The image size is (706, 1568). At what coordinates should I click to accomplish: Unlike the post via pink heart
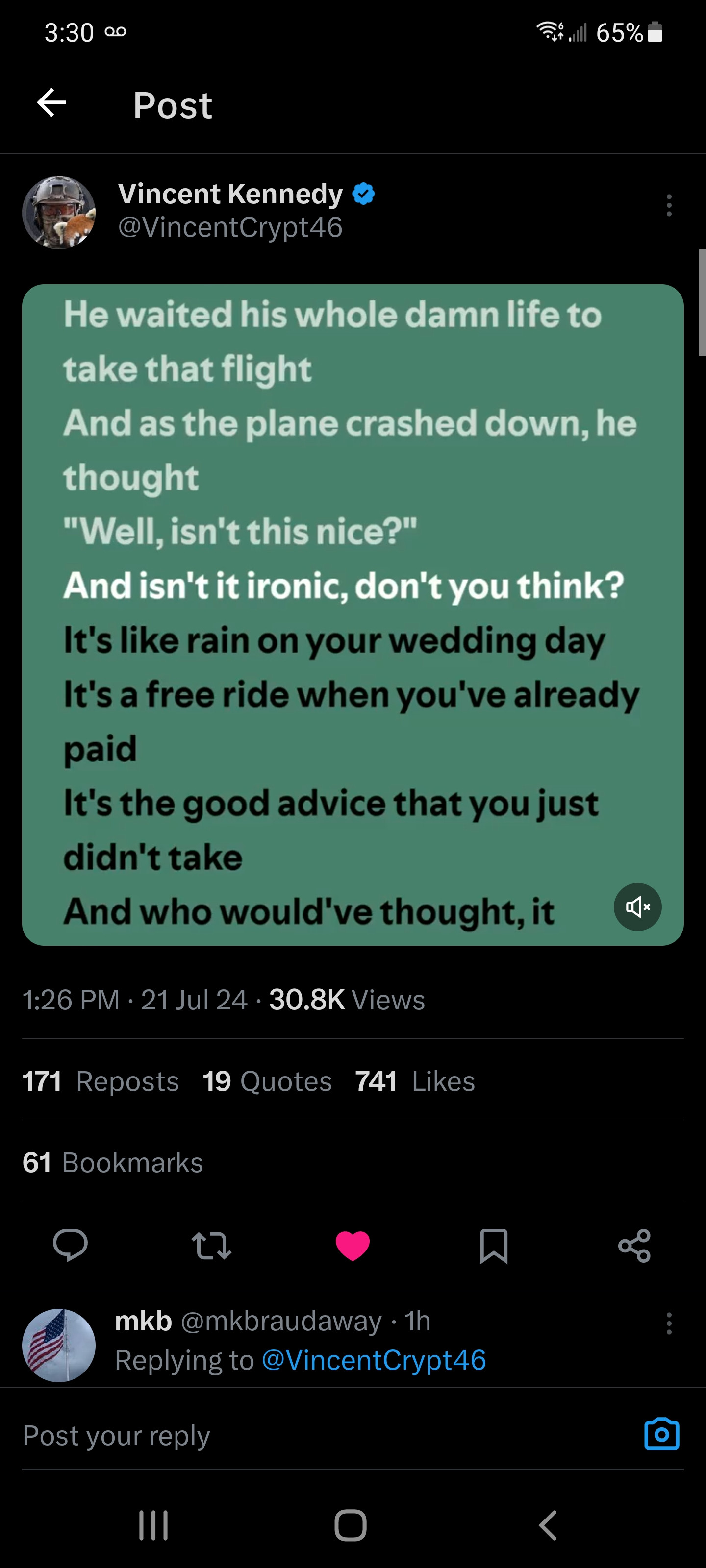353,1245
